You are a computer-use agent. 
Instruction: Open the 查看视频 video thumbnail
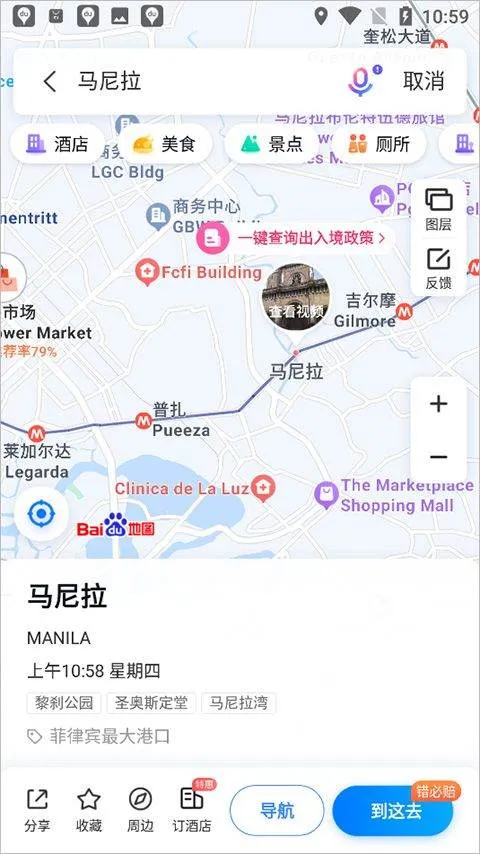click(296, 297)
